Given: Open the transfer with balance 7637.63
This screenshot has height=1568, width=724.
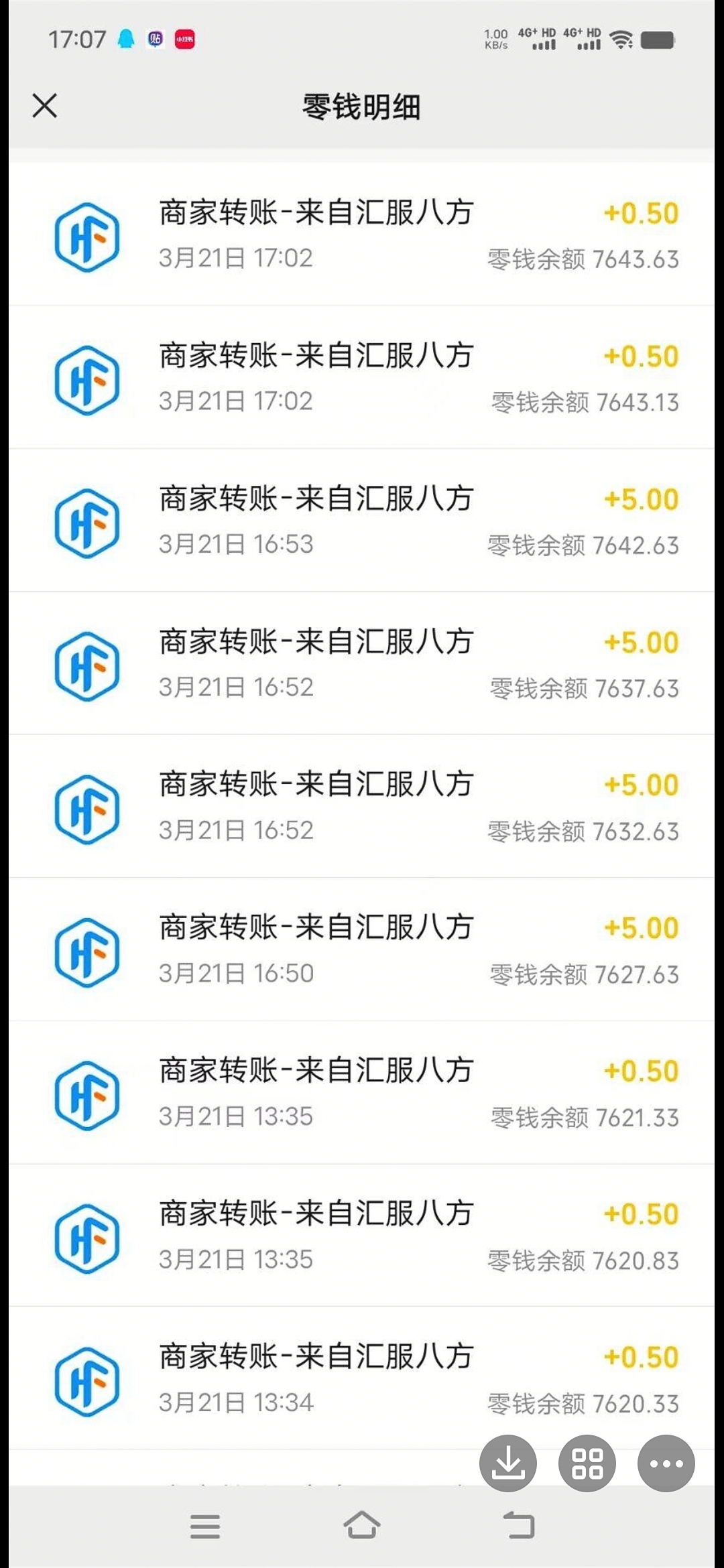Looking at the screenshot, I should [x=362, y=663].
